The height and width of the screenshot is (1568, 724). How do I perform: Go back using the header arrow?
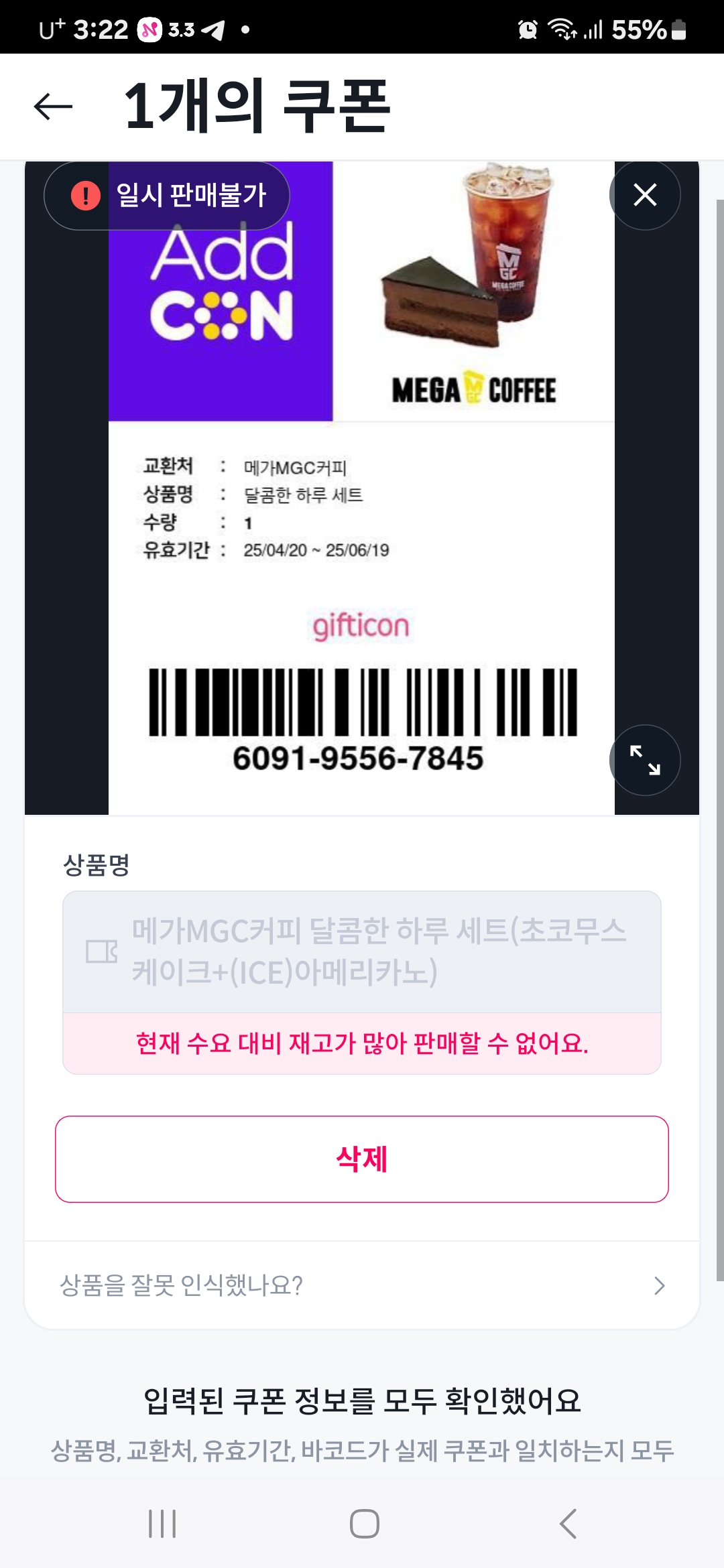click(x=53, y=107)
